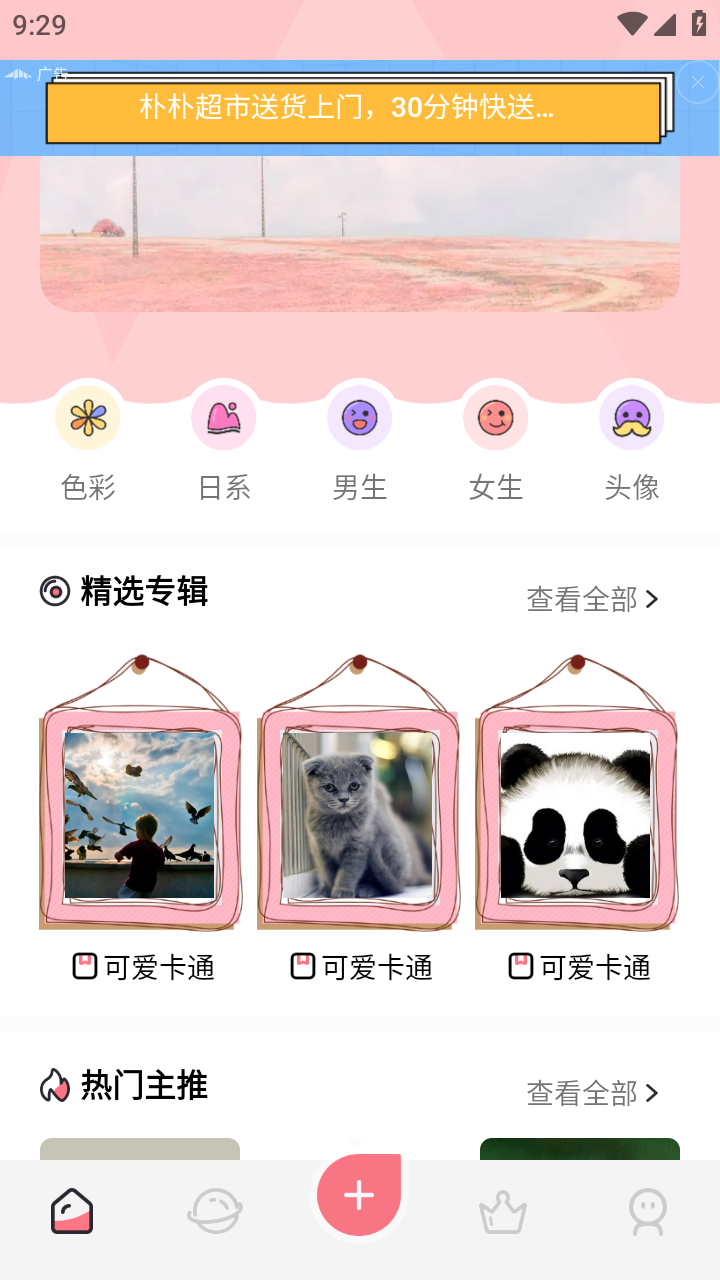Screen dimensions: 720x1280
Task: Open the 头像 avatar category icon
Action: click(632, 417)
